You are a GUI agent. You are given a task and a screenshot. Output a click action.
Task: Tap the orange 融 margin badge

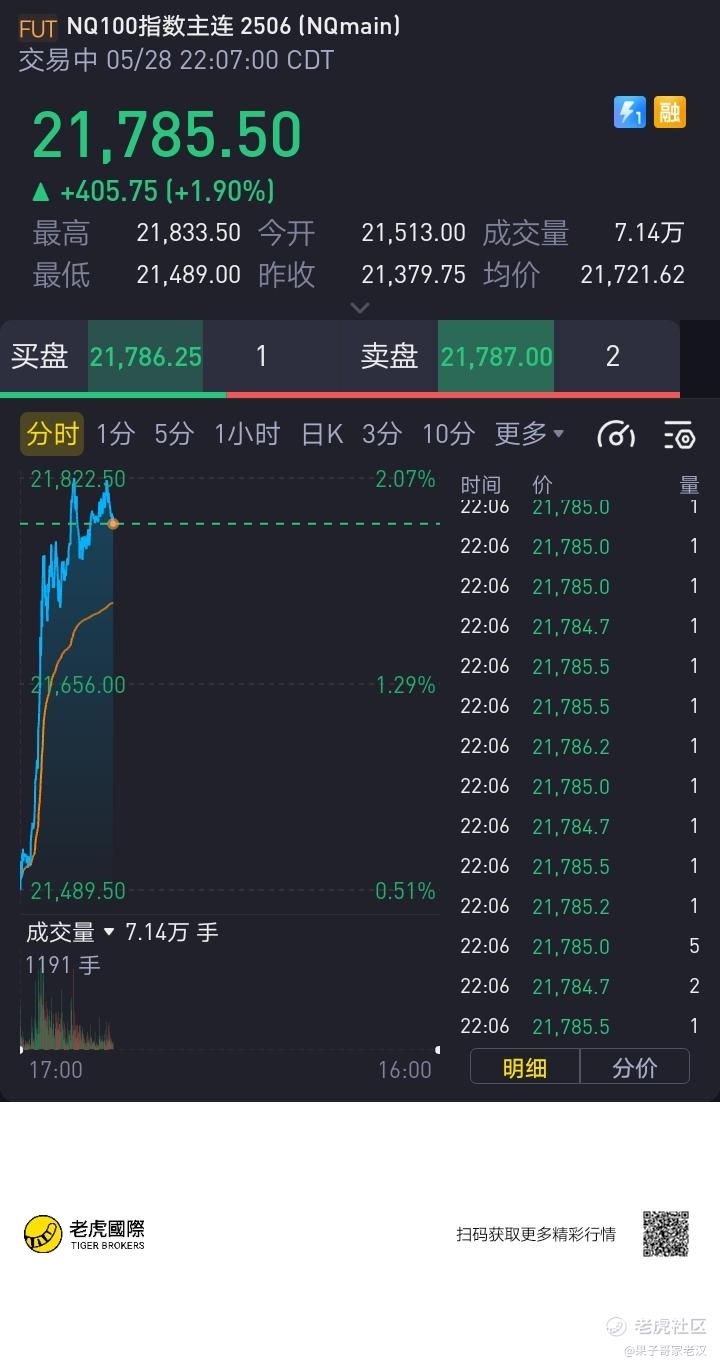pyautogui.click(x=669, y=112)
